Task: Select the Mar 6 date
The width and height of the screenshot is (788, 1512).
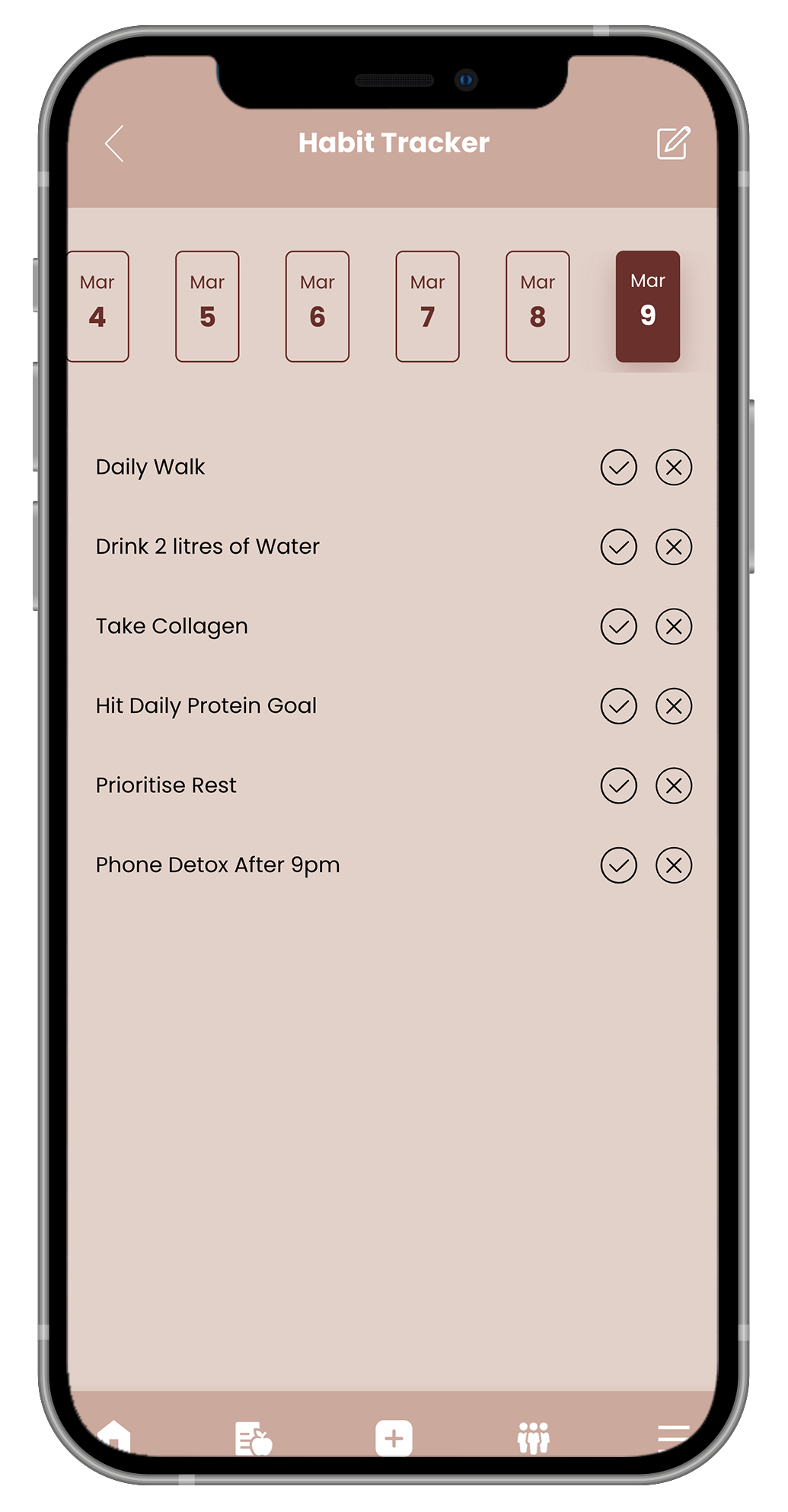Action: (317, 306)
